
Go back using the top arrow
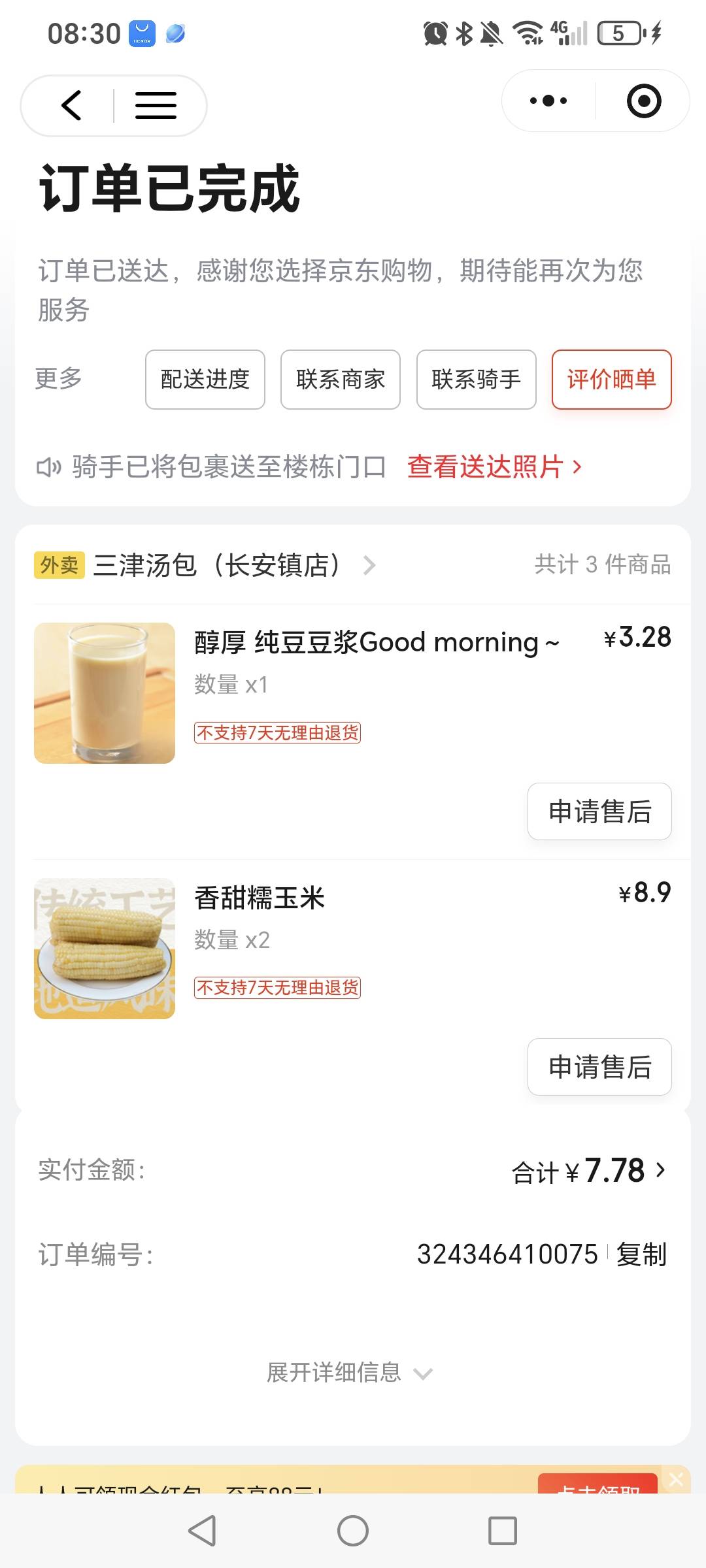tap(71, 105)
